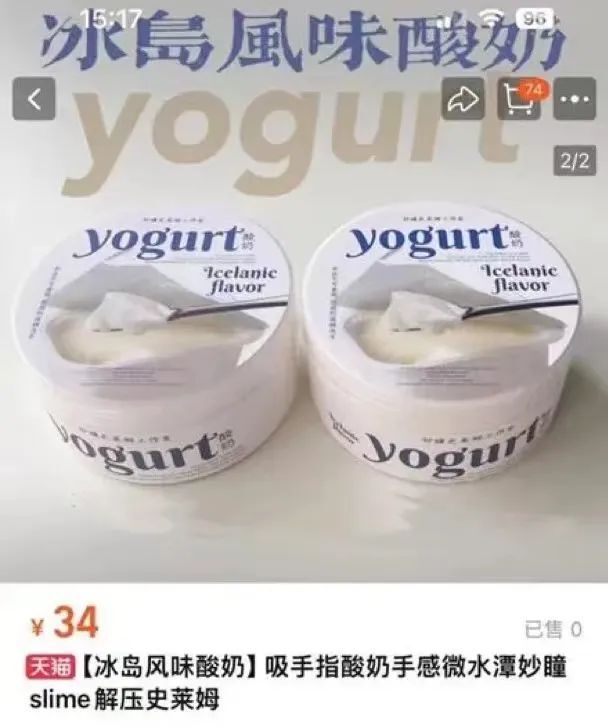
Task: Share this yogurt slime listing
Action: click(464, 100)
